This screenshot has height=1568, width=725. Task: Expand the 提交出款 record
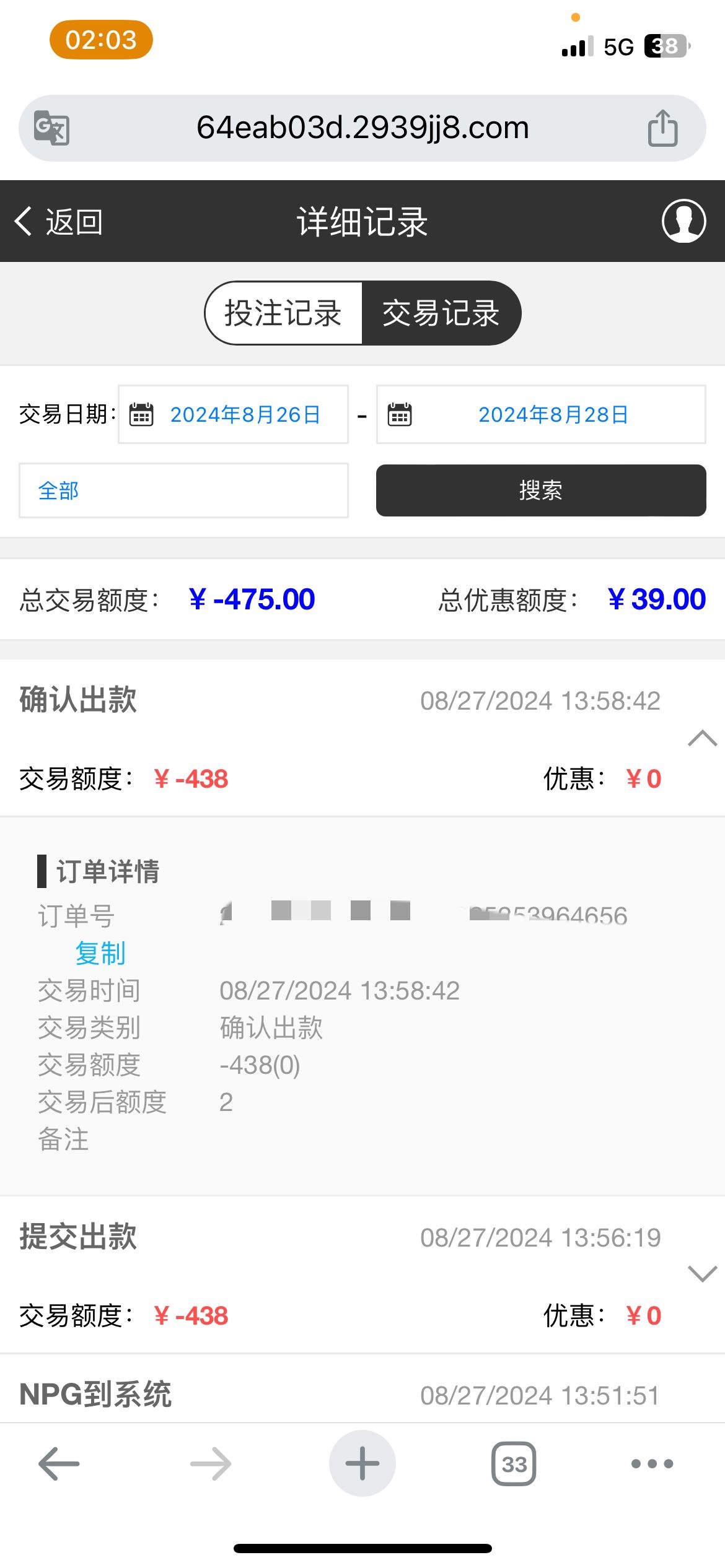click(x=702, y=1274)
